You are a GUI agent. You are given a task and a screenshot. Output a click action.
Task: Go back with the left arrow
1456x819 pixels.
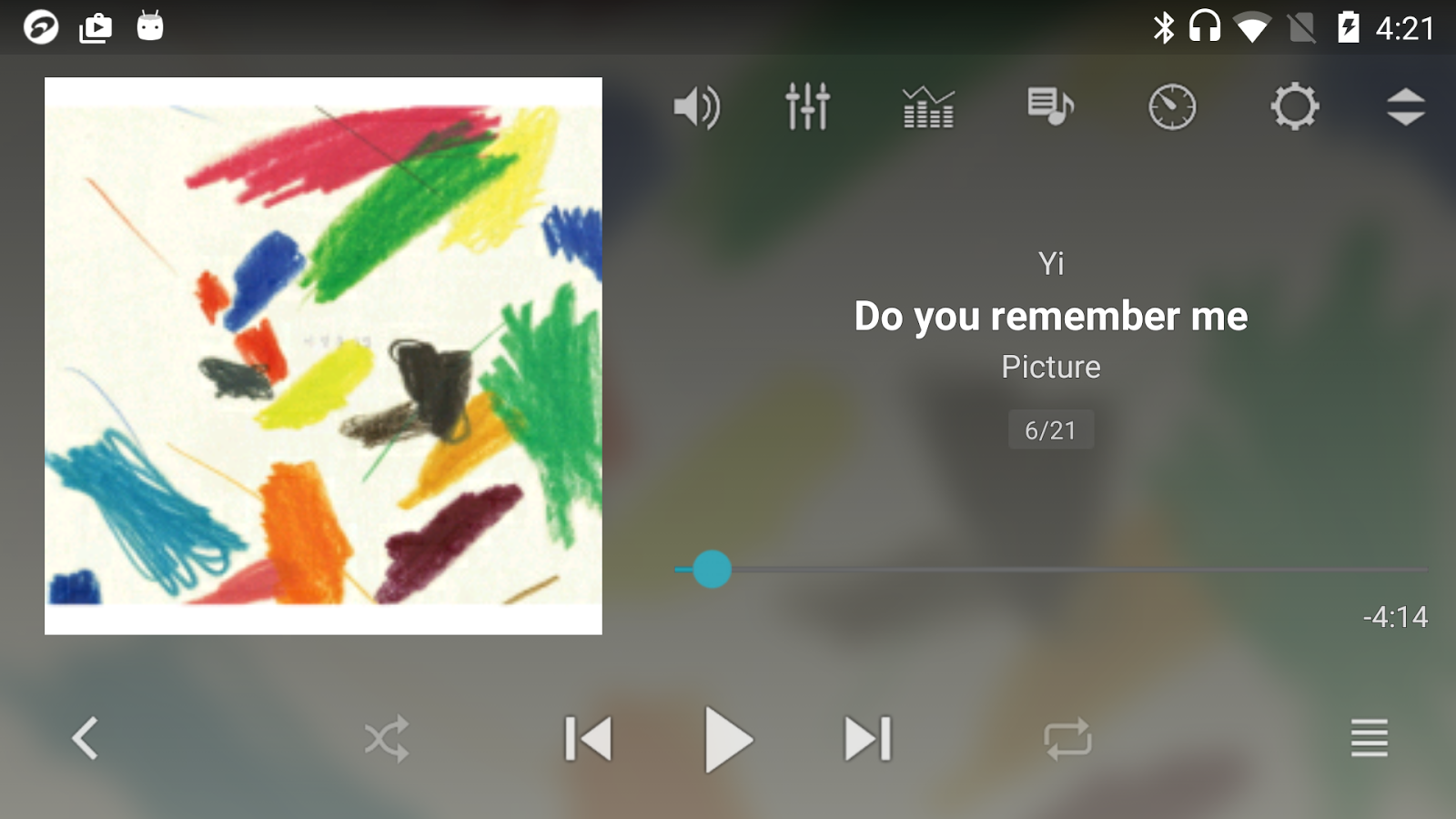(86, 738)
